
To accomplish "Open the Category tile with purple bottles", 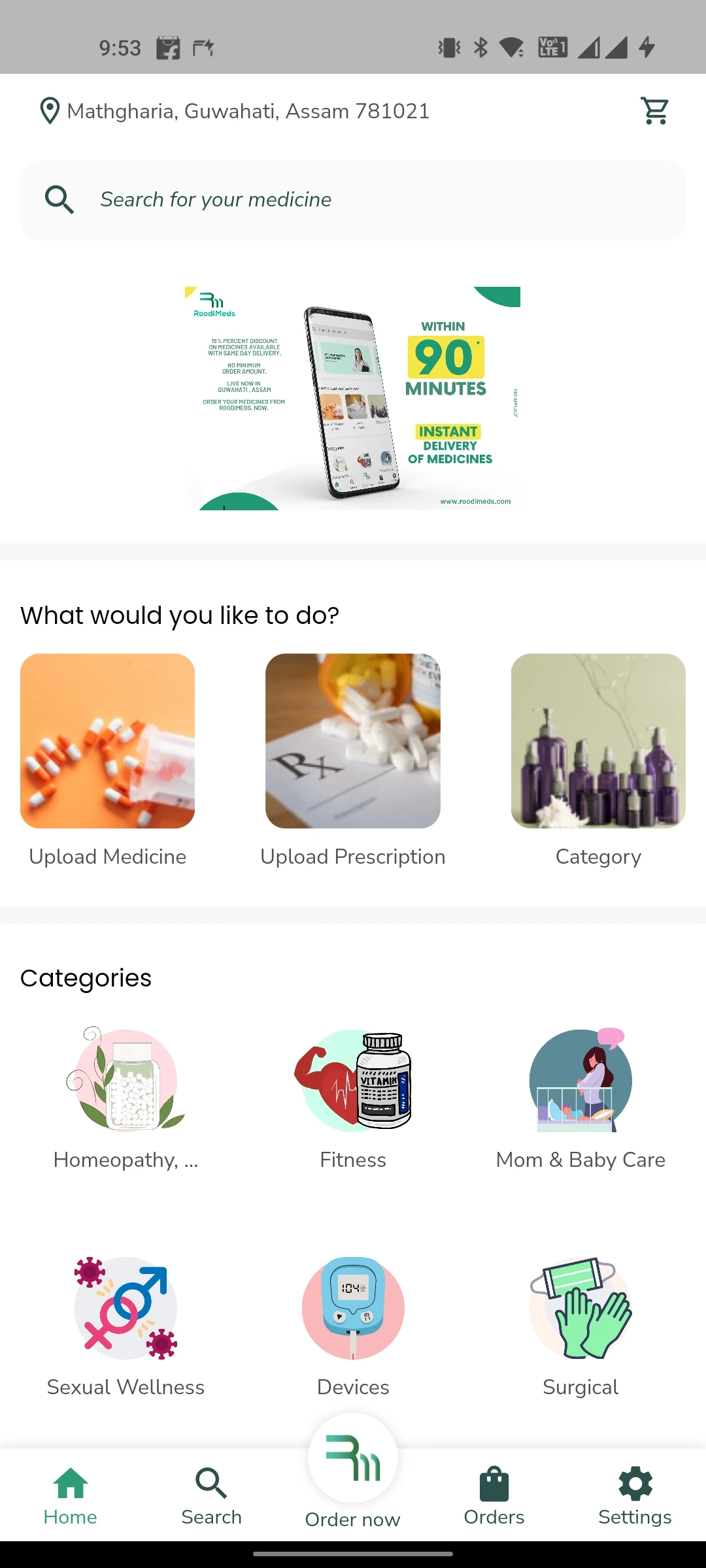I will pos(598,742).
